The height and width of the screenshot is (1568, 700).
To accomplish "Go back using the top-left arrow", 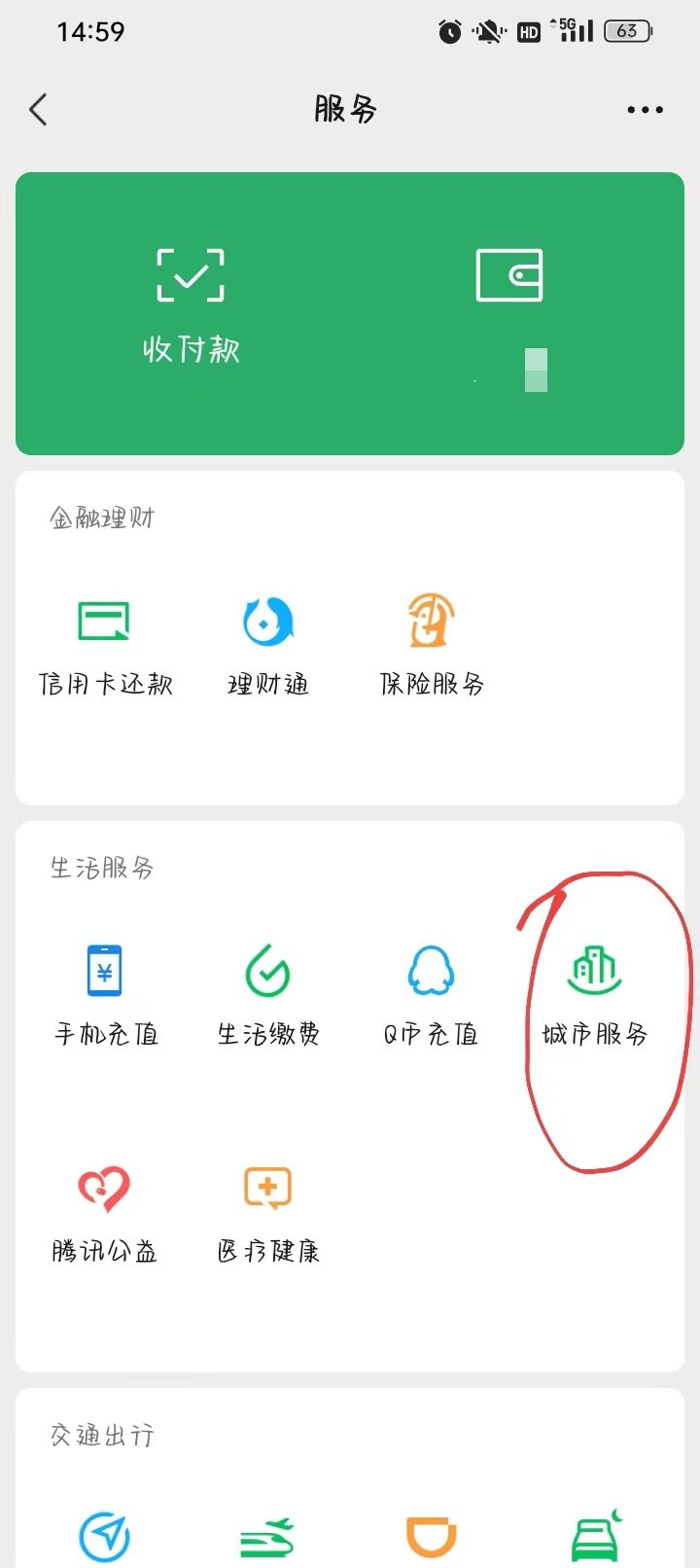I will 38,109.
